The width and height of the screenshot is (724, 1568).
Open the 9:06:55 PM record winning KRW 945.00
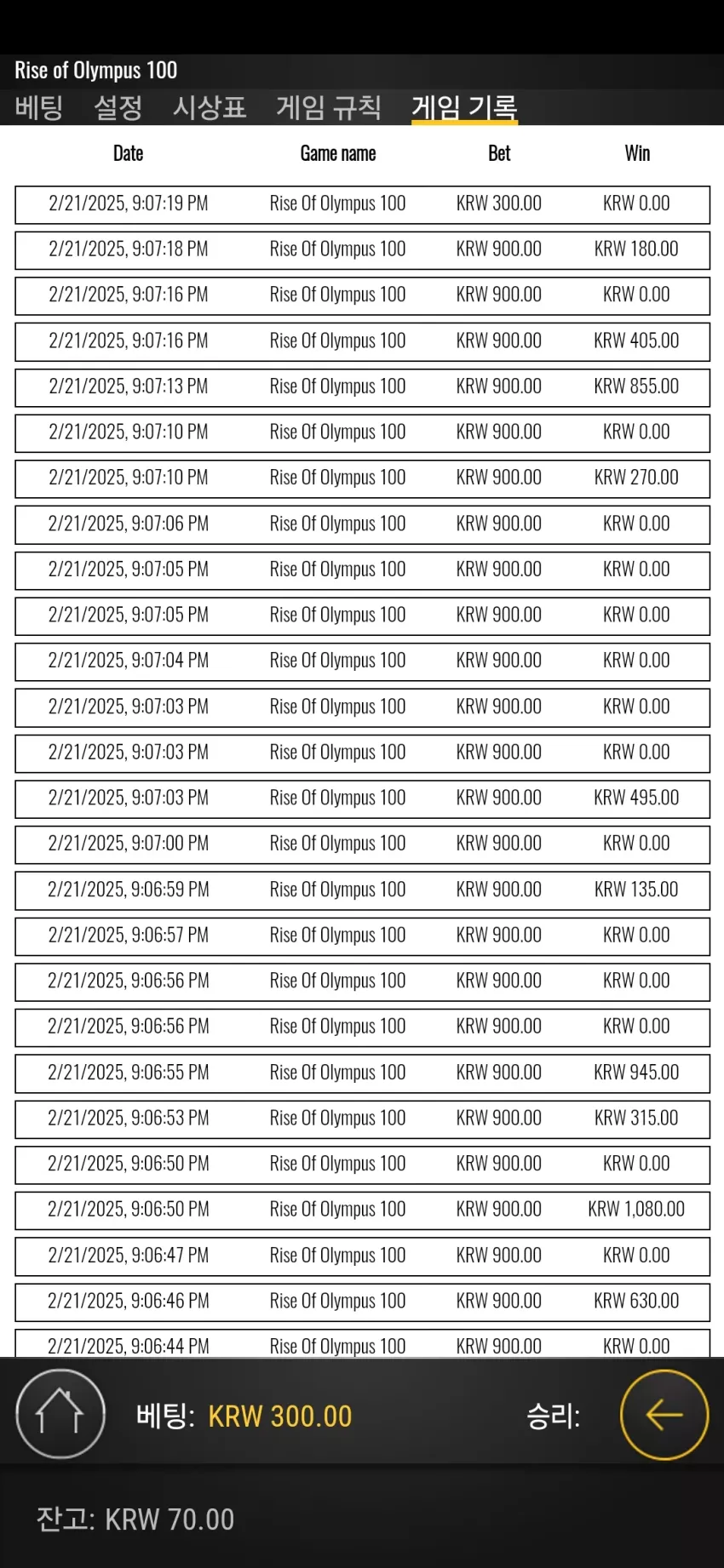[362, 1073]
